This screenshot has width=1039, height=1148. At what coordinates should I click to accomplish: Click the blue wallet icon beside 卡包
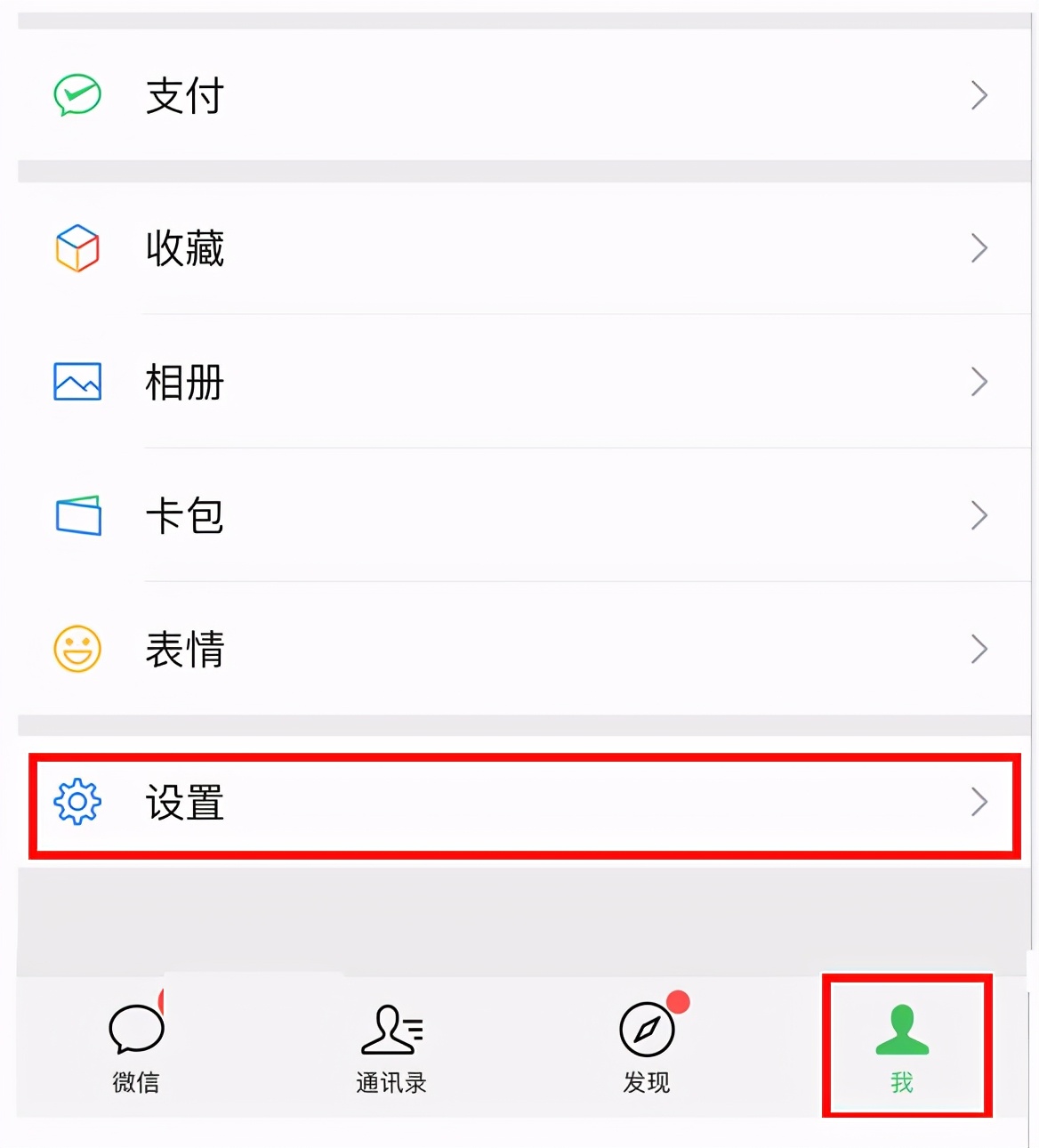pos(77,515)
